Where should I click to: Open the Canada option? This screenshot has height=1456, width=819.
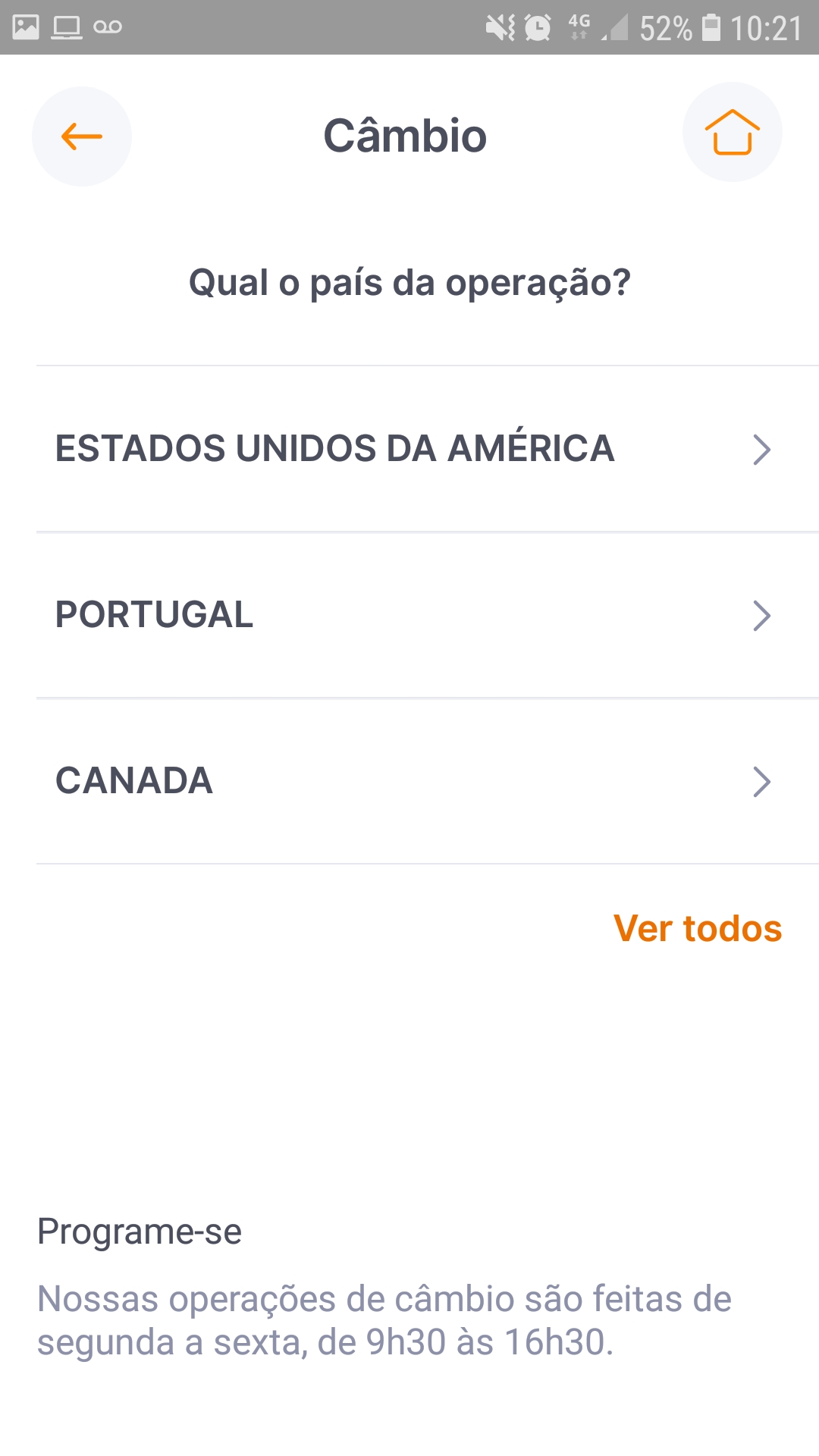[428, 781]
